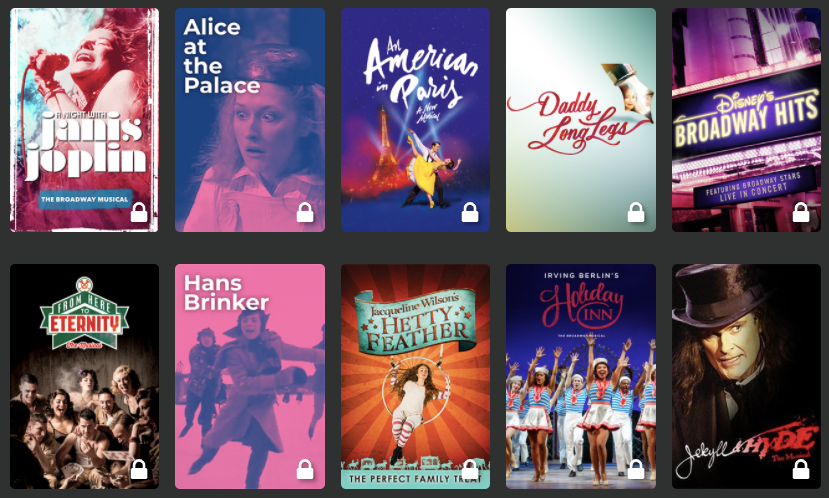Screen dimensions: 829x498
Task: Select the Hans Brinker tile
Action: [250, 376]
